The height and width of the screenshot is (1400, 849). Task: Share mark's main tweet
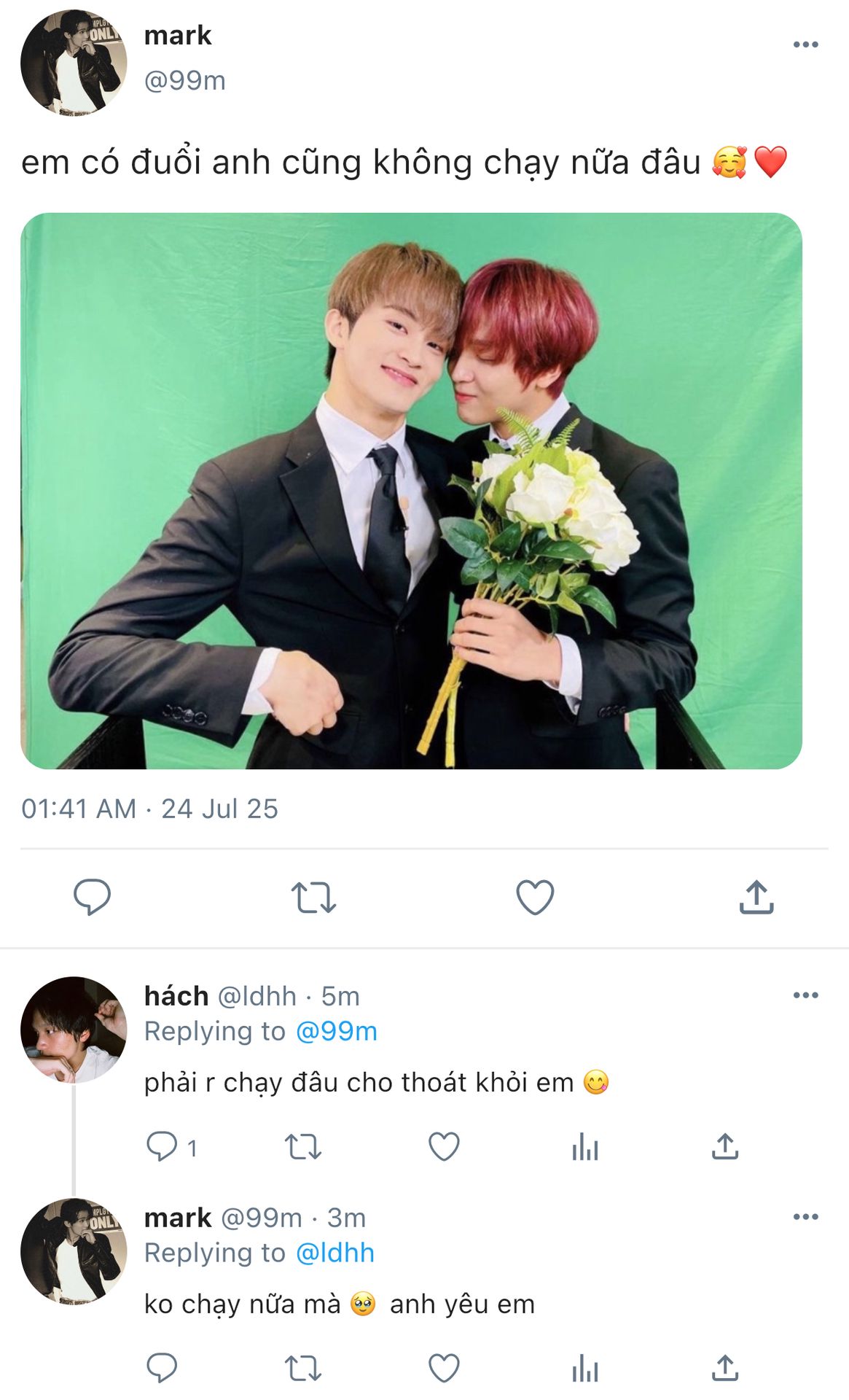pos(756,897)
